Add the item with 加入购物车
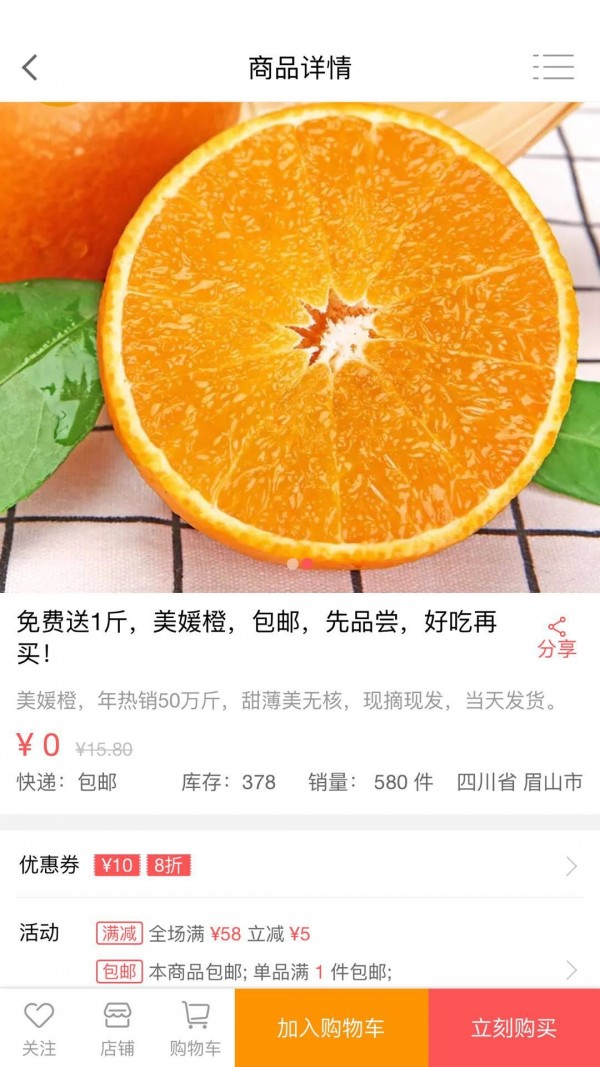Image resolution: width=600 pixels, height=1067 pixels. coord(331,1028)
